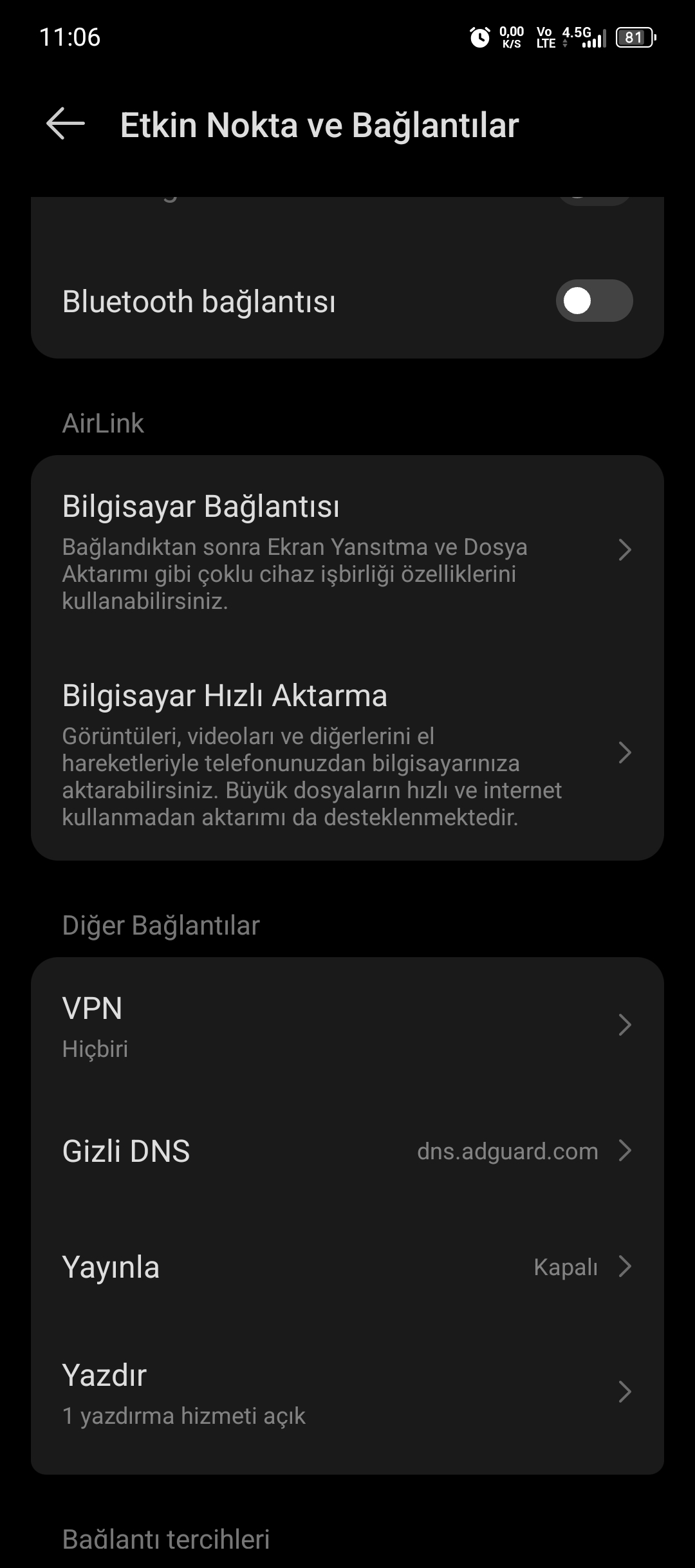
Task: Open Yazdır printing services
Action: (347, 1393)
